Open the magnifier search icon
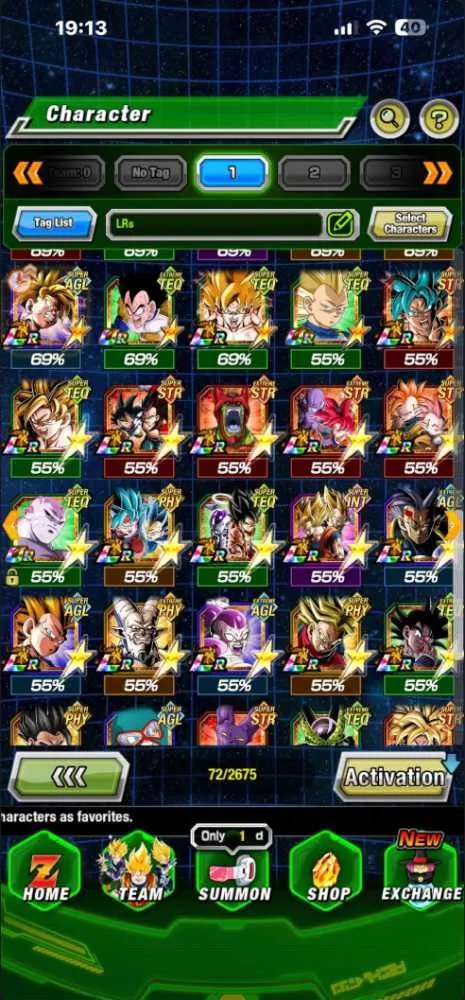Image resolution: width=465 pixels, height=1000 pixels. tap(390, 118)
